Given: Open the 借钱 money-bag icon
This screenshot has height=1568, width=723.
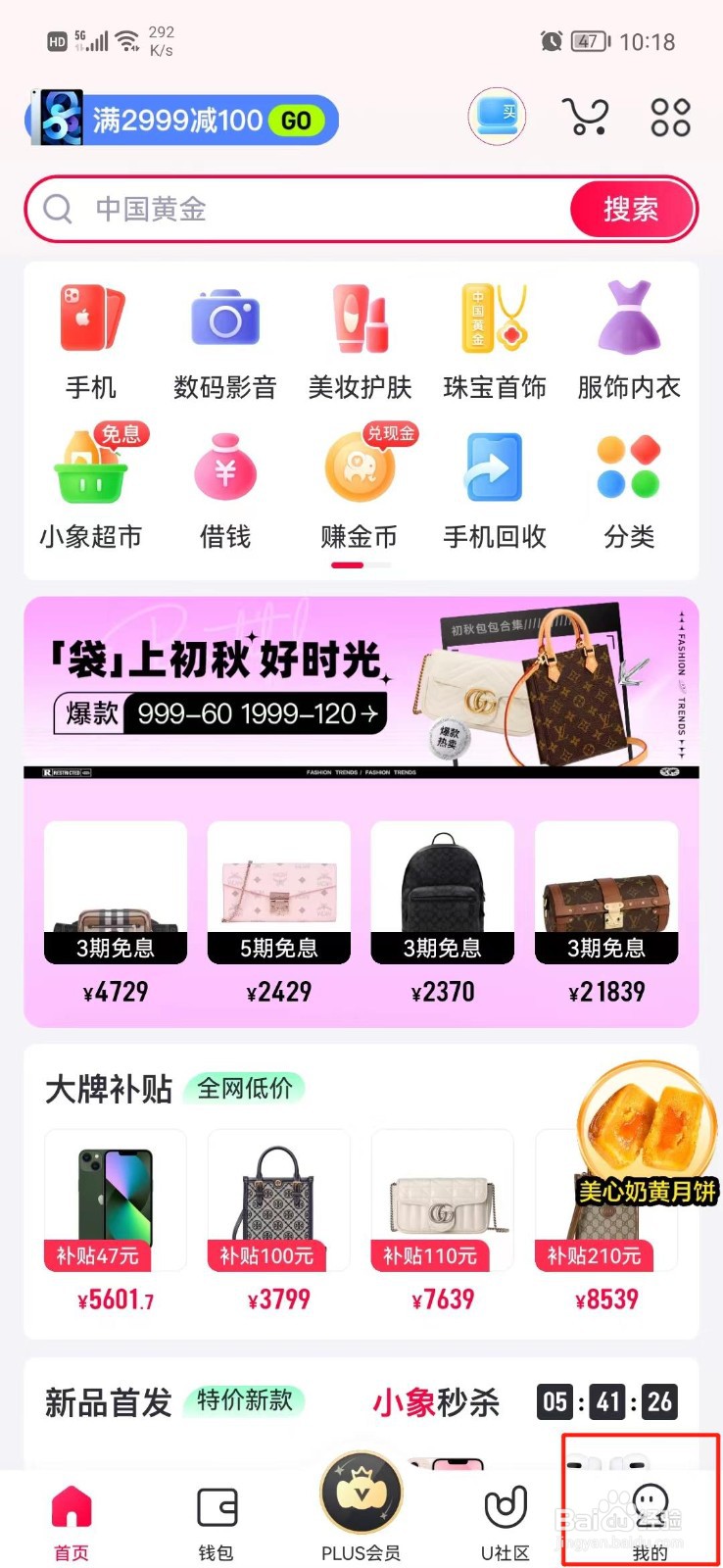Looking at the screenshot, I should coord(225,467).
